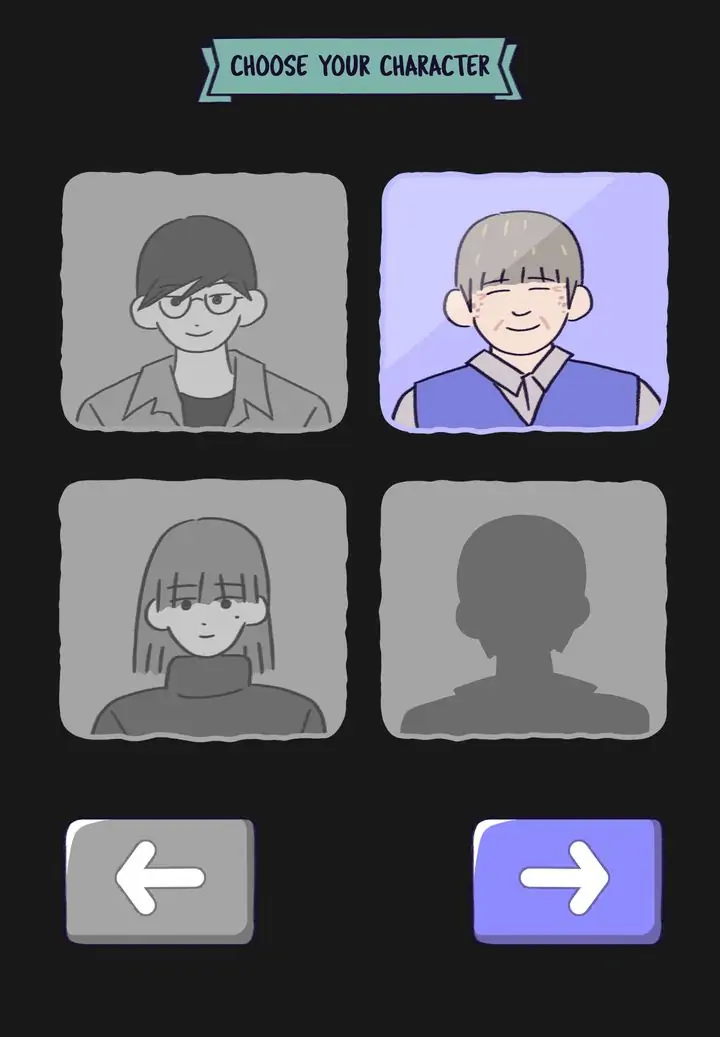Screen dimensions: 720x1037
Task: Tap the locked silhouette character tile
Action: click(x=524, y=610)
